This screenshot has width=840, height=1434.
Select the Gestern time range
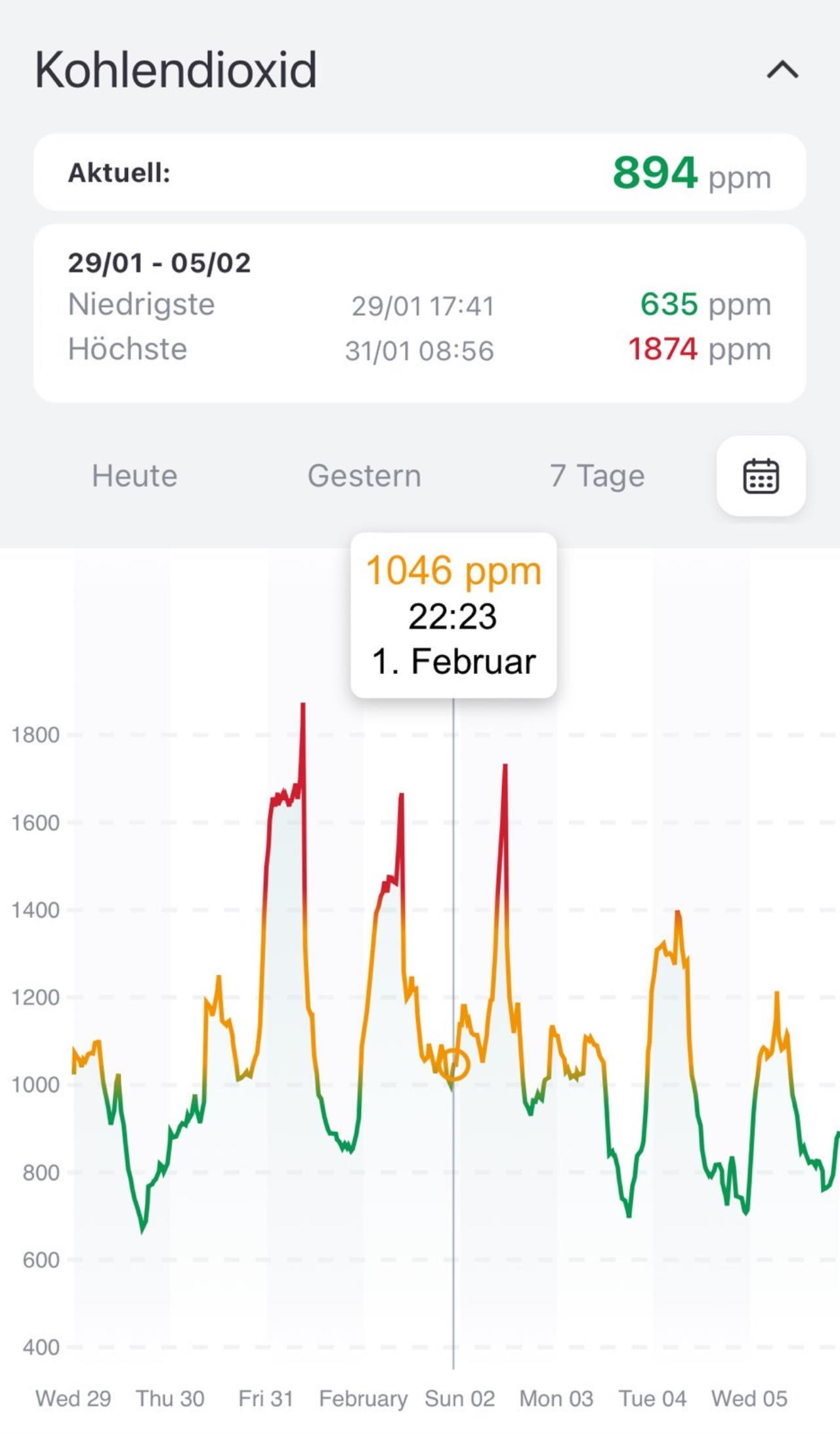point(364,476)
